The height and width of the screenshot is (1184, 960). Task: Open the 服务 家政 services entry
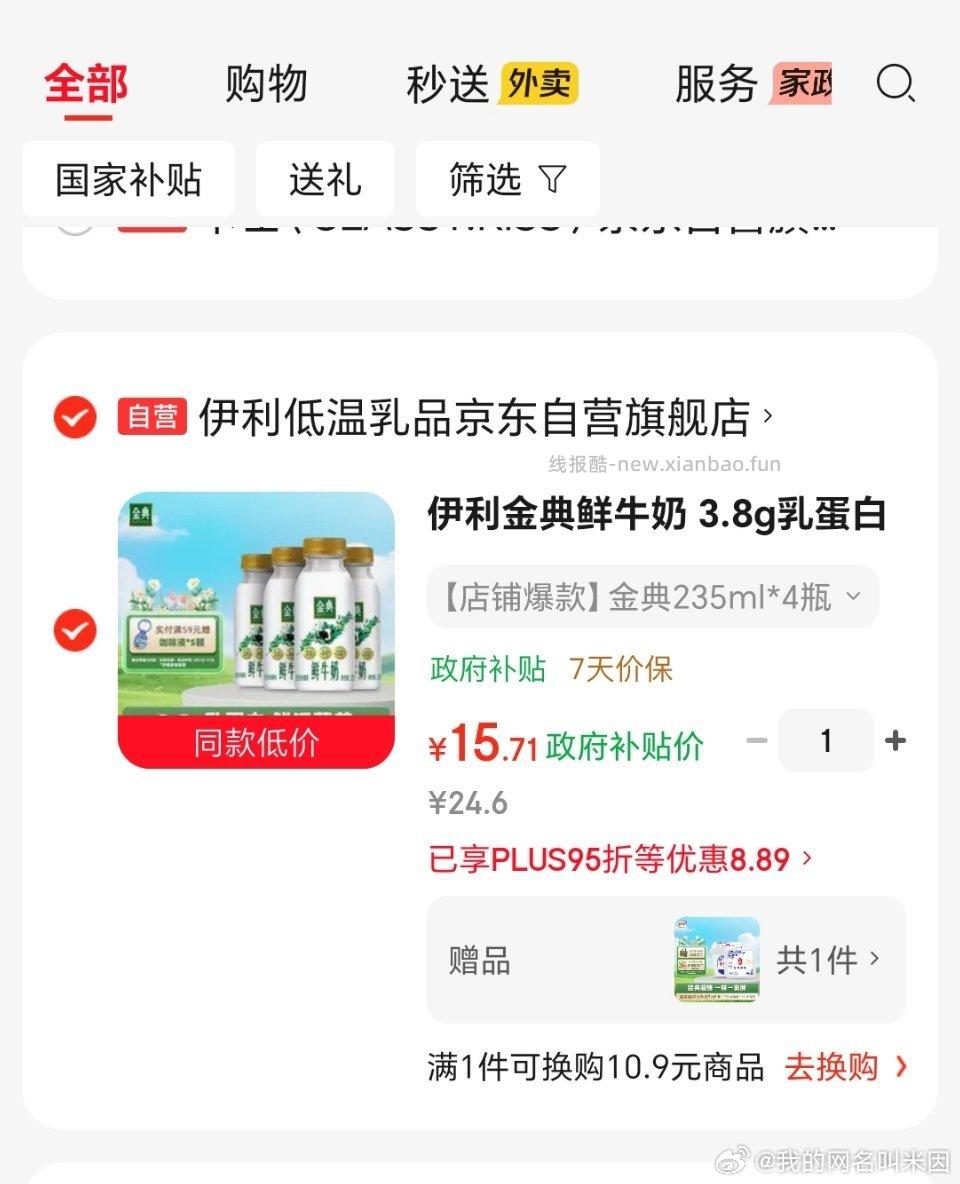pyautogui.click(x=750, y=85)
